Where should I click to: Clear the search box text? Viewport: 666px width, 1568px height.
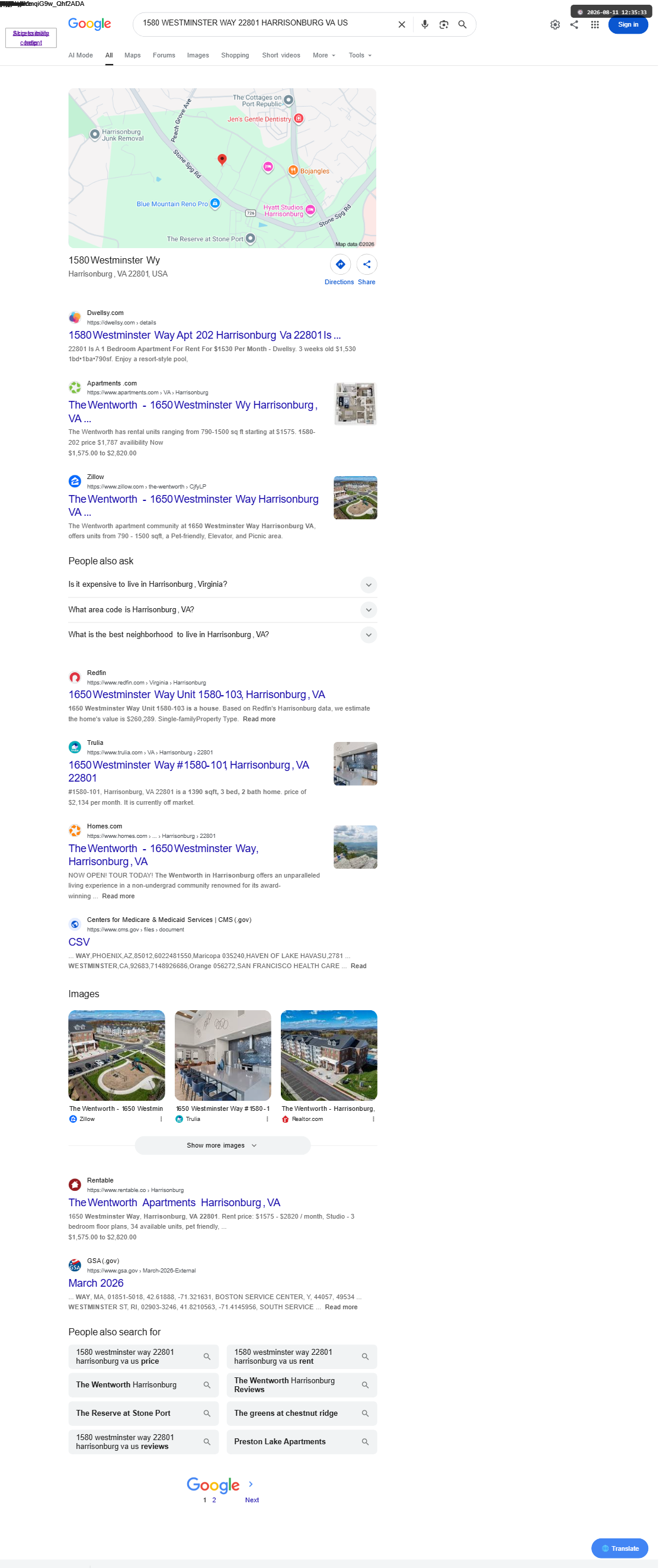click(x=402, y=25)
